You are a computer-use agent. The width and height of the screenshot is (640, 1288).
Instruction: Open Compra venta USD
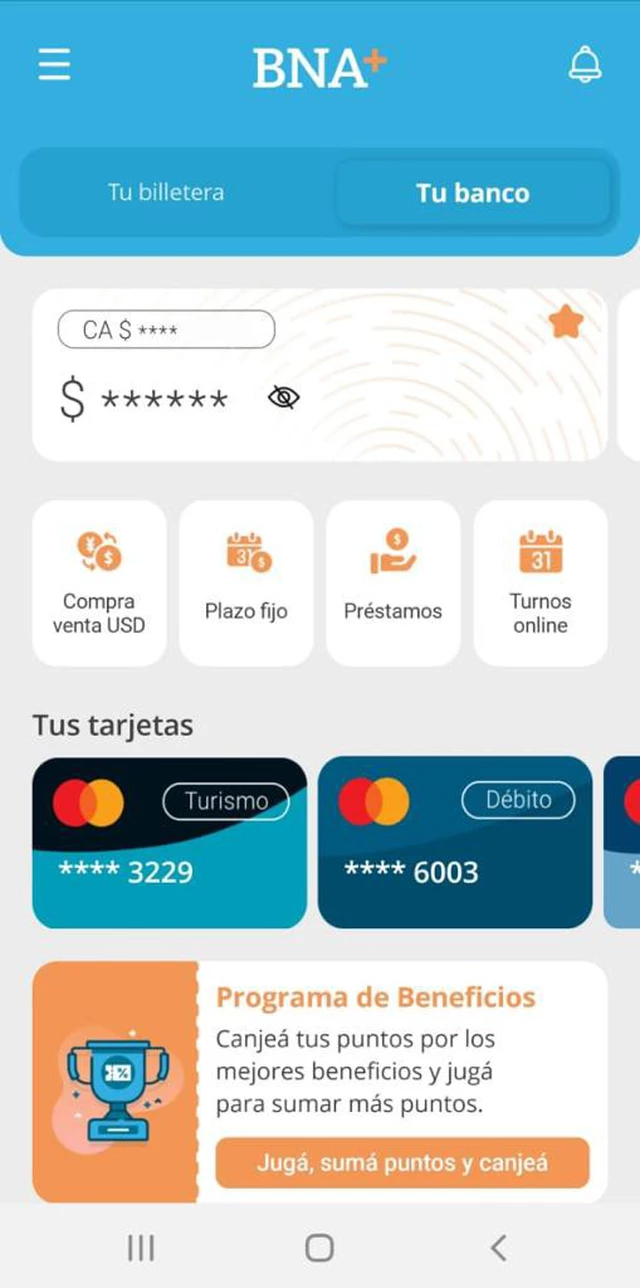pyautogui.click(x=99, y=583)
